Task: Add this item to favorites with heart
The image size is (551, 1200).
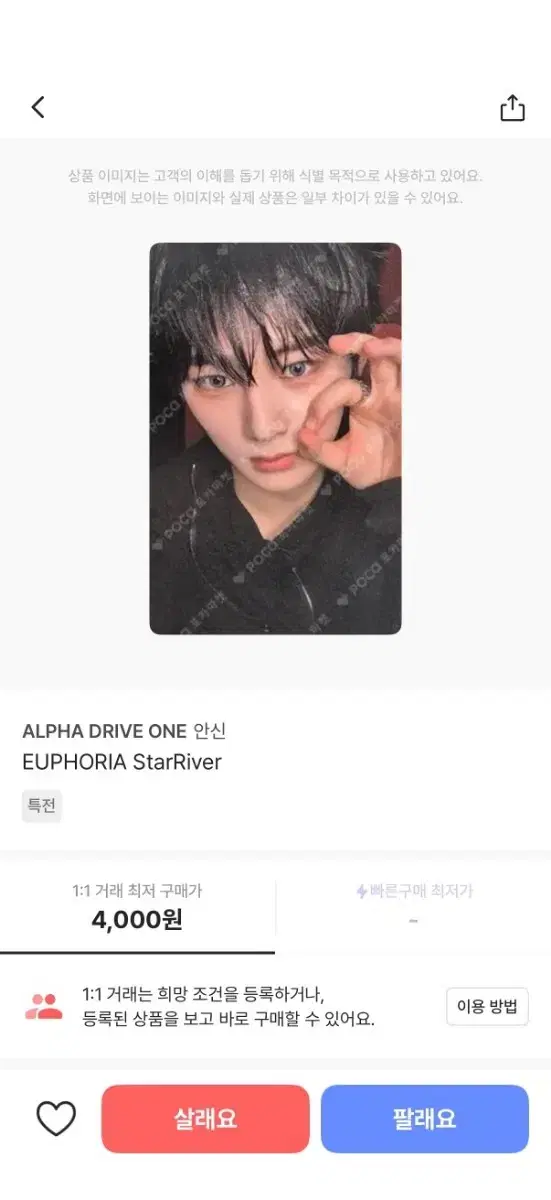Action: pos(56,1118)
